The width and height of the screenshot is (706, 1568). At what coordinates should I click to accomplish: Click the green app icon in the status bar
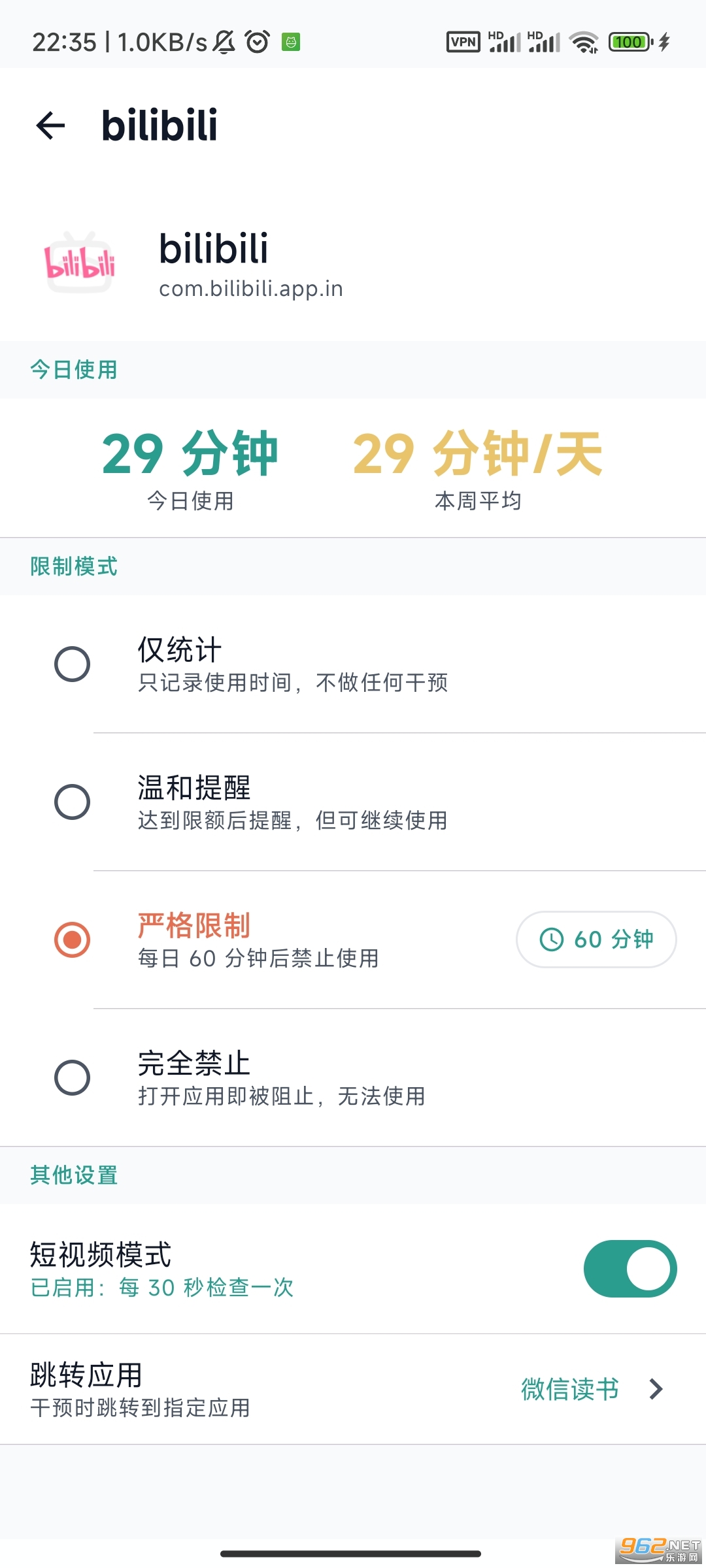290,42
